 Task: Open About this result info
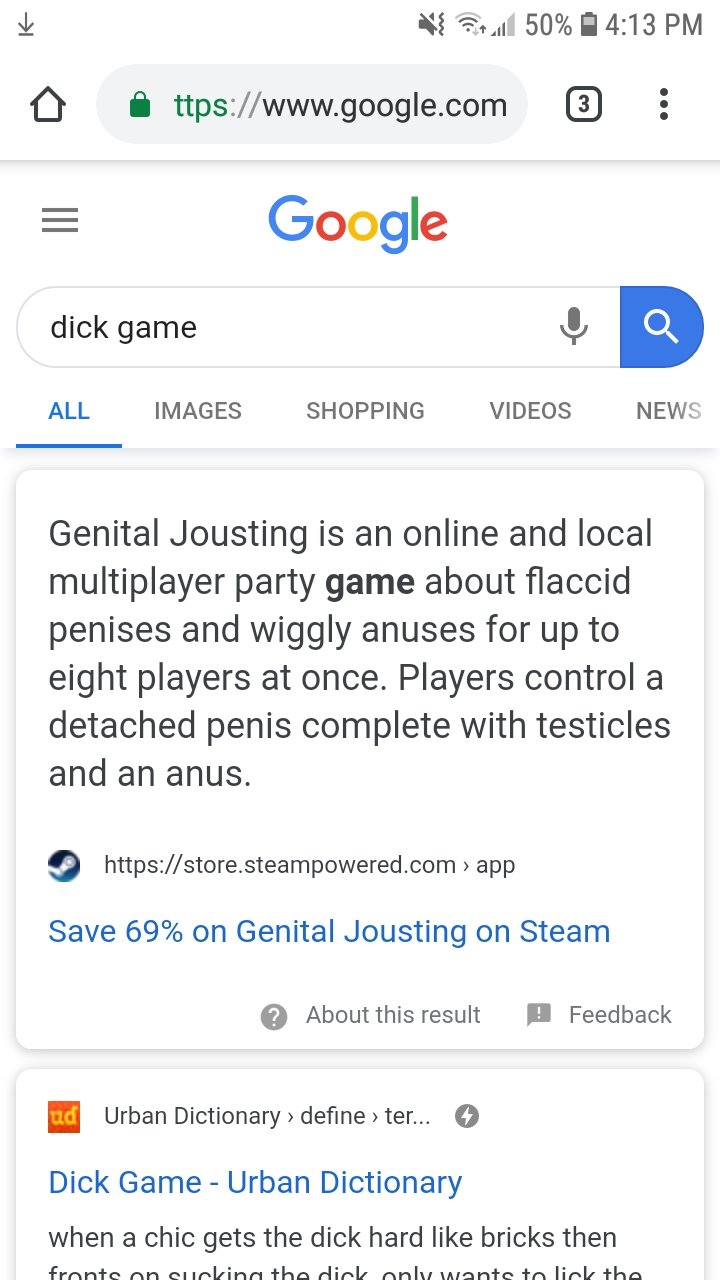click(x=370, y=1015)
